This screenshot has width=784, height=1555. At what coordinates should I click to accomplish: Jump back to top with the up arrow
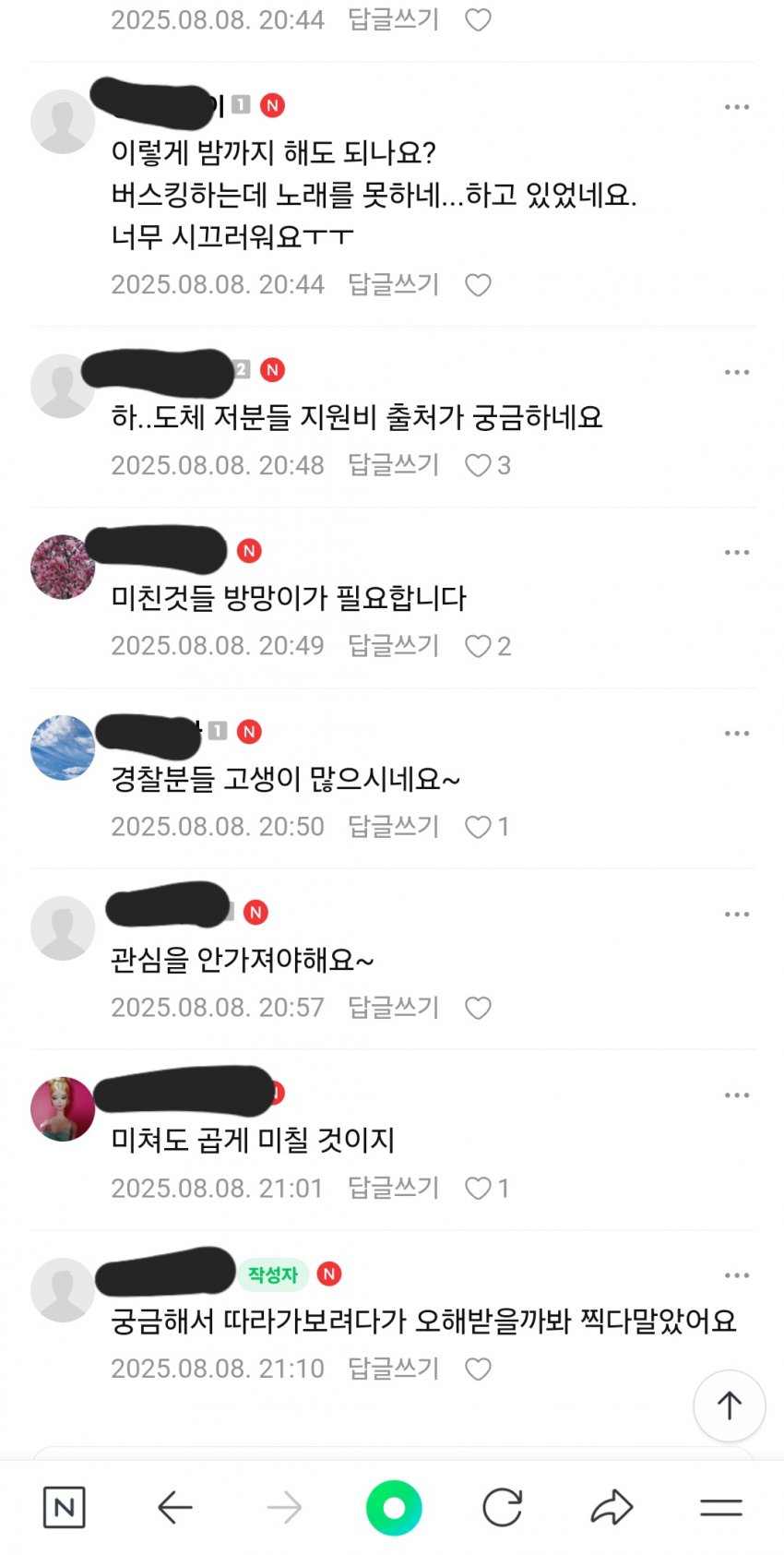[729, 1405]
